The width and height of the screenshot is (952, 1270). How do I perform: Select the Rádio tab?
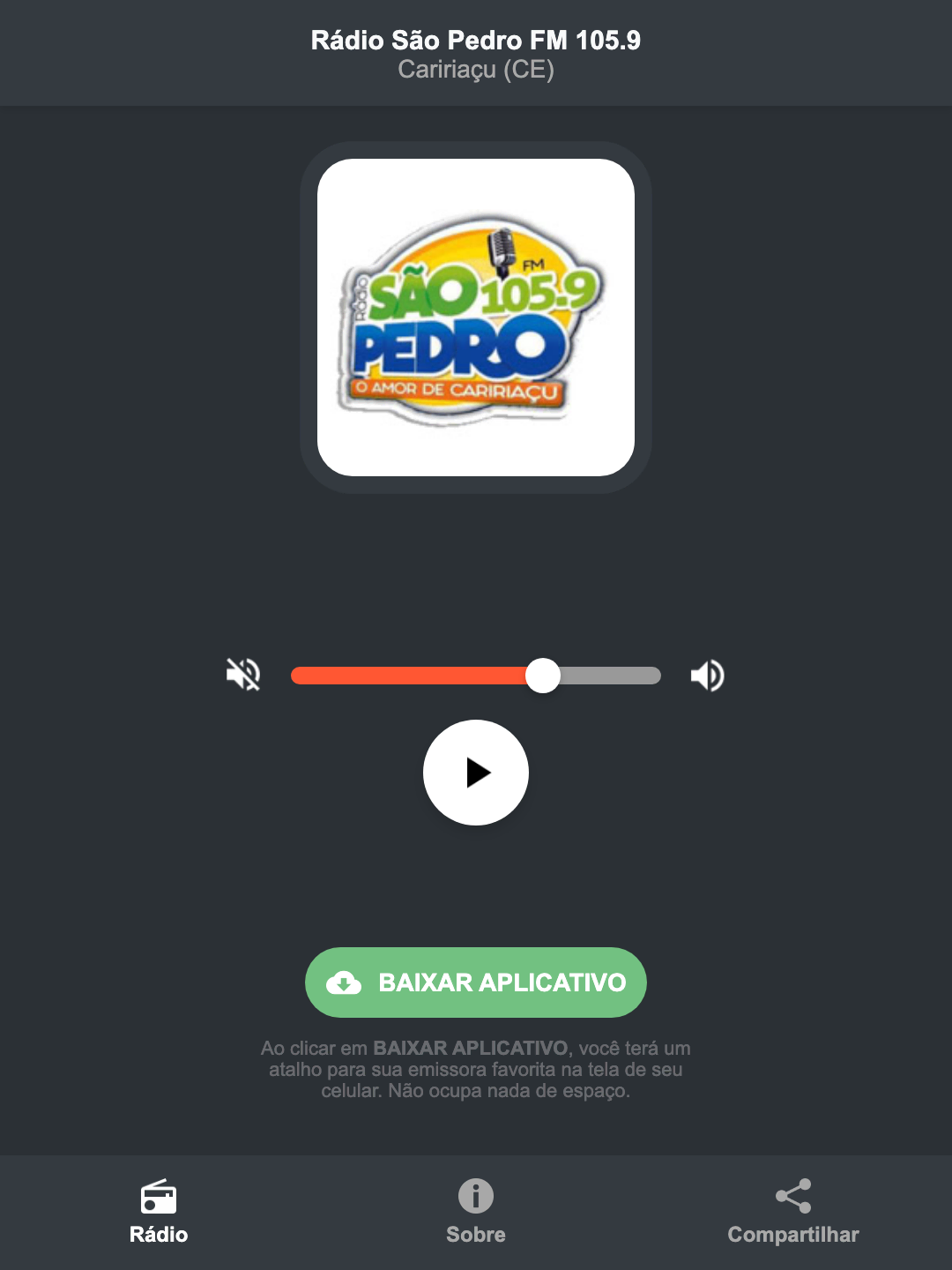point(159,1214)
